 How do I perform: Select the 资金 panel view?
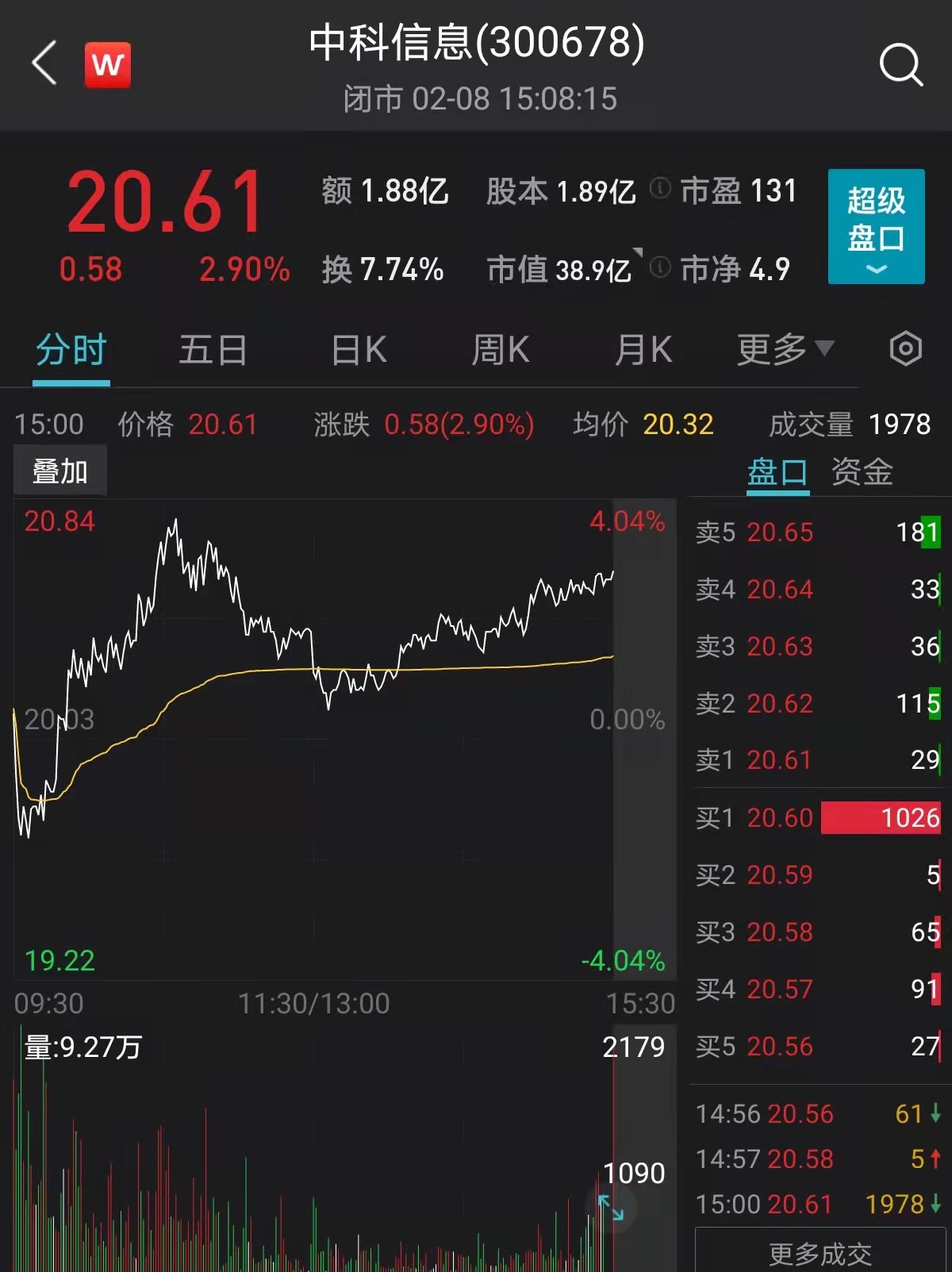[x=861, y=472]
